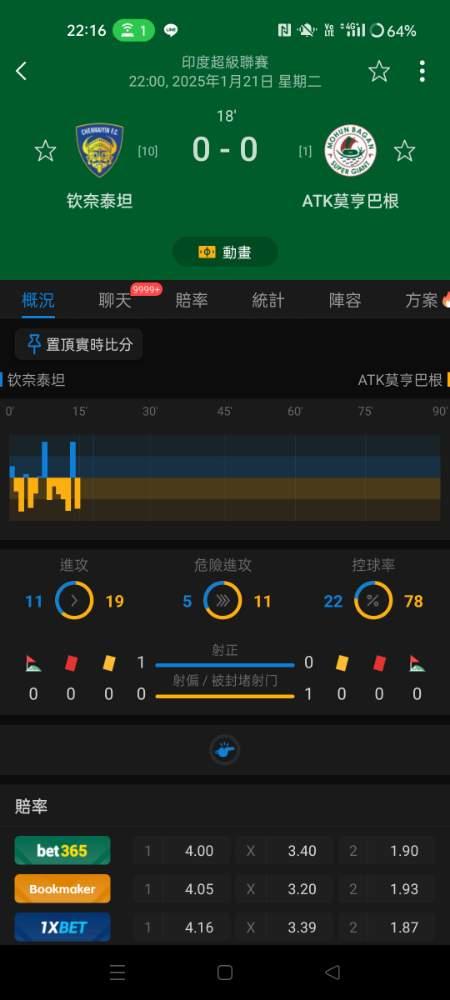Viewport: 450px width, 1000px height.
Task: Go to the system home screen
Action: 224,972
